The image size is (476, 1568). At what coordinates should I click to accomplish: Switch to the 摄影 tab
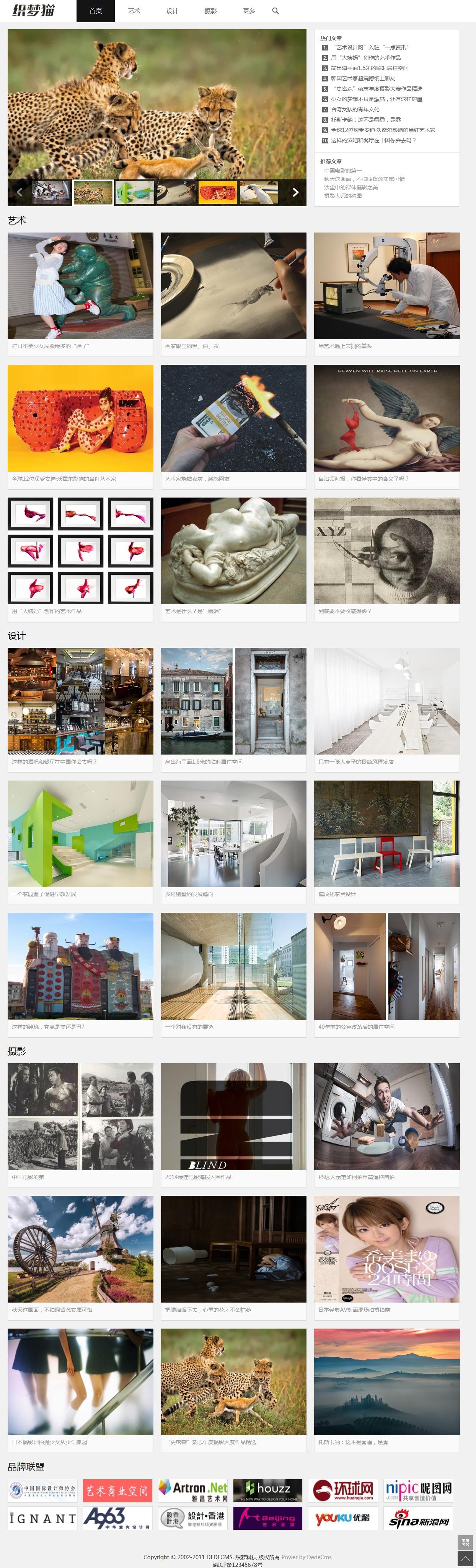pos(210,11)
